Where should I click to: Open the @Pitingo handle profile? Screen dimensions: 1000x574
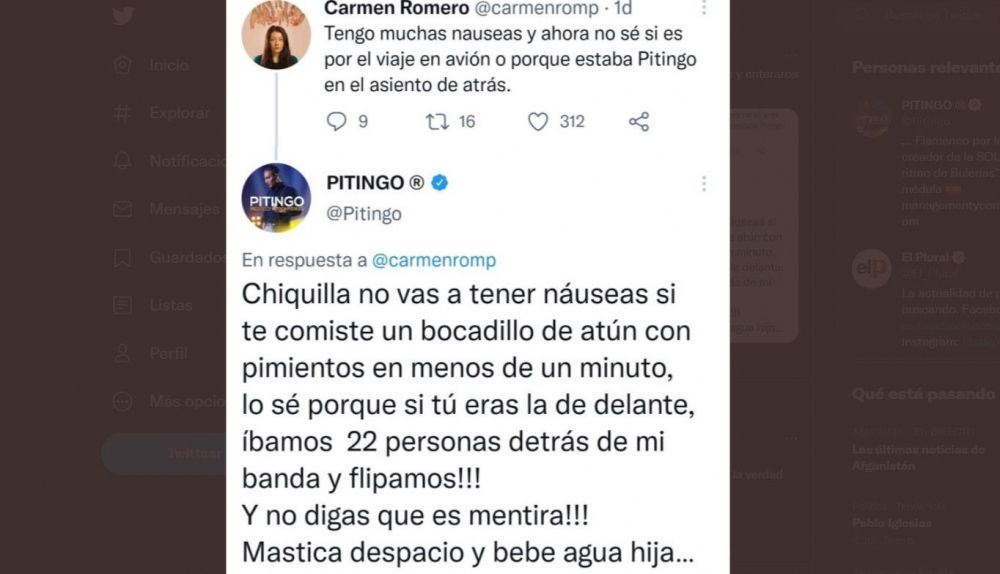[x=364, y=214]
